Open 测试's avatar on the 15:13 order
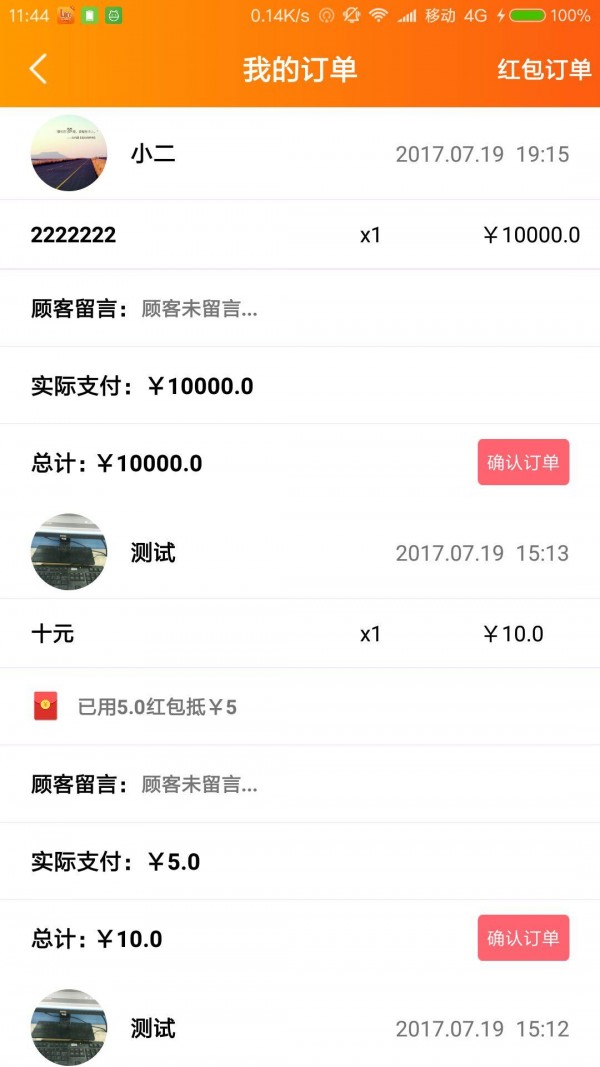Image resolution: width=600 pixels, height=1067 pixels. [69, 552]
